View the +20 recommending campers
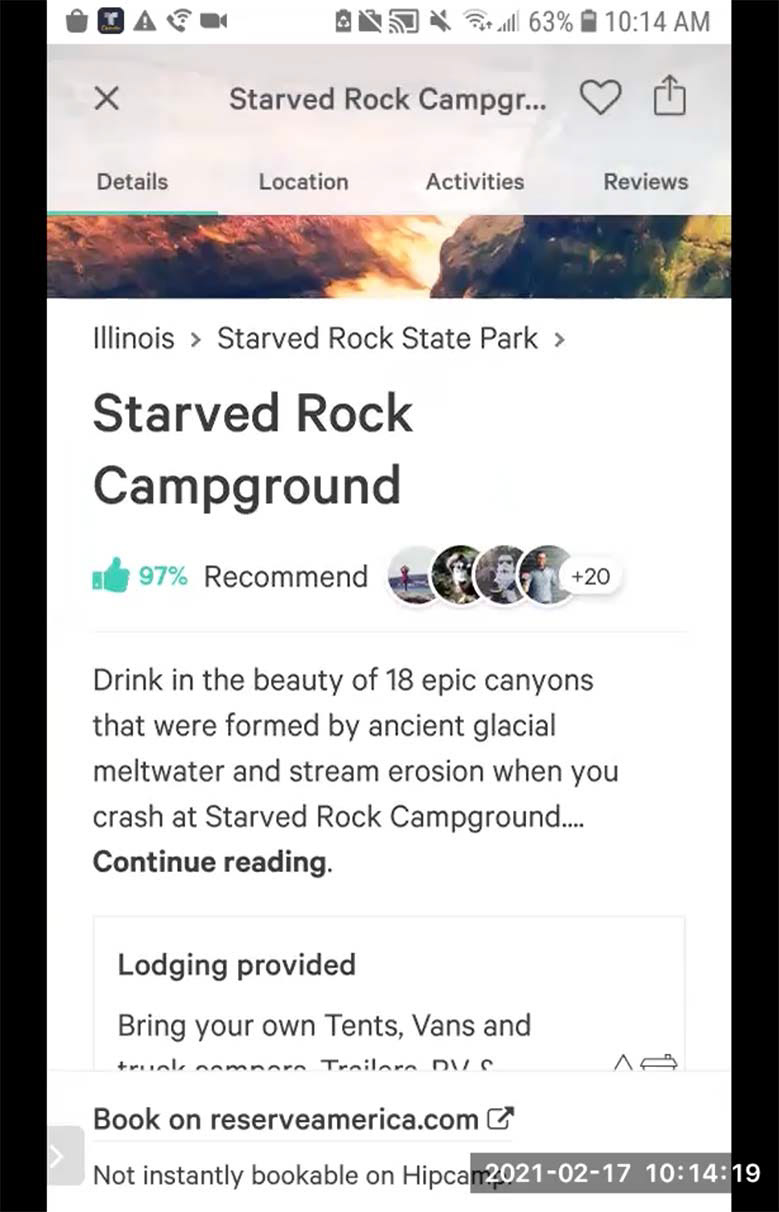The width and height of the screenshot is (779, 1212). point(590,576)
